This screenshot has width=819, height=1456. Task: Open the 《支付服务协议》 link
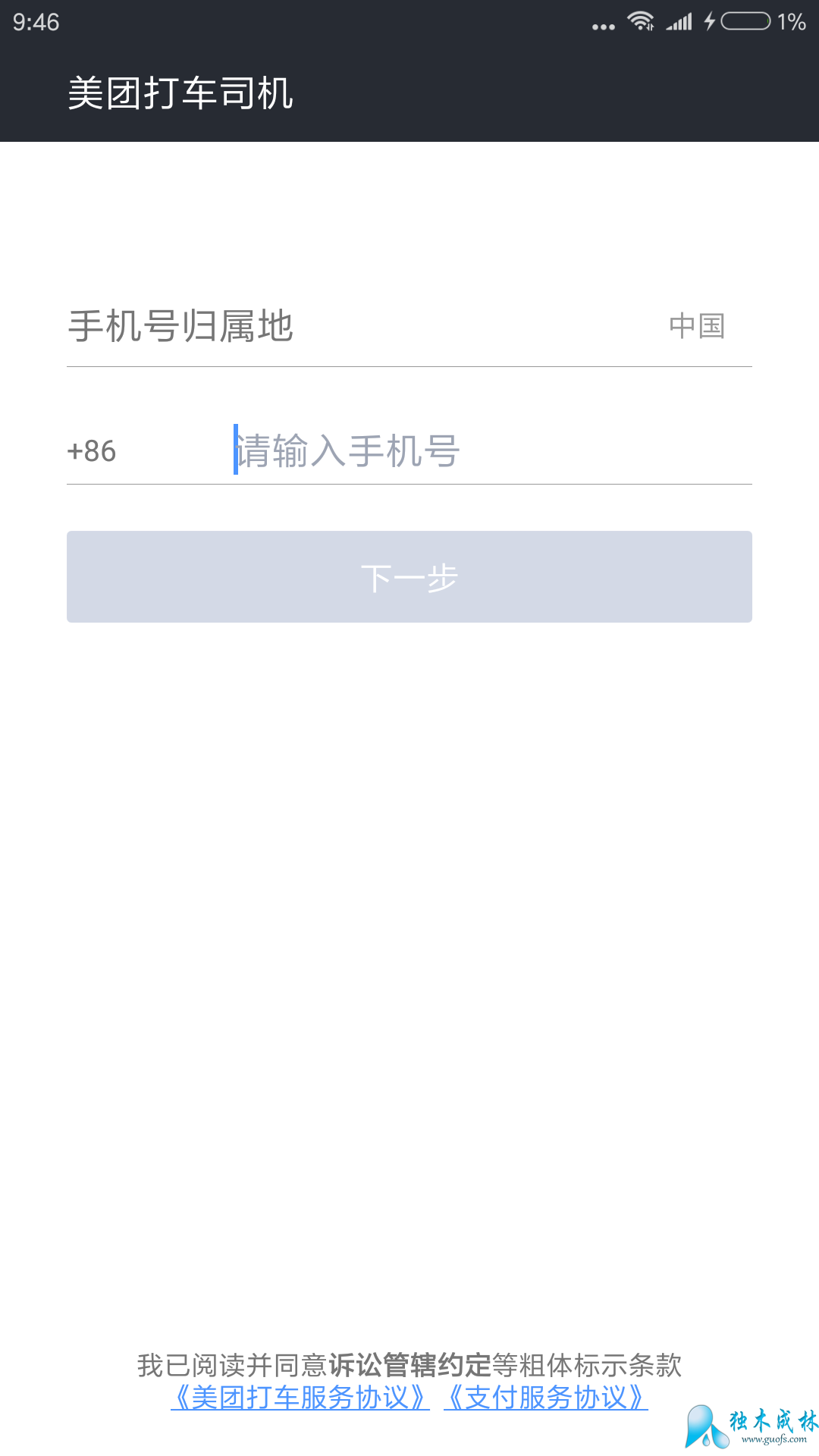[546, 1397]
